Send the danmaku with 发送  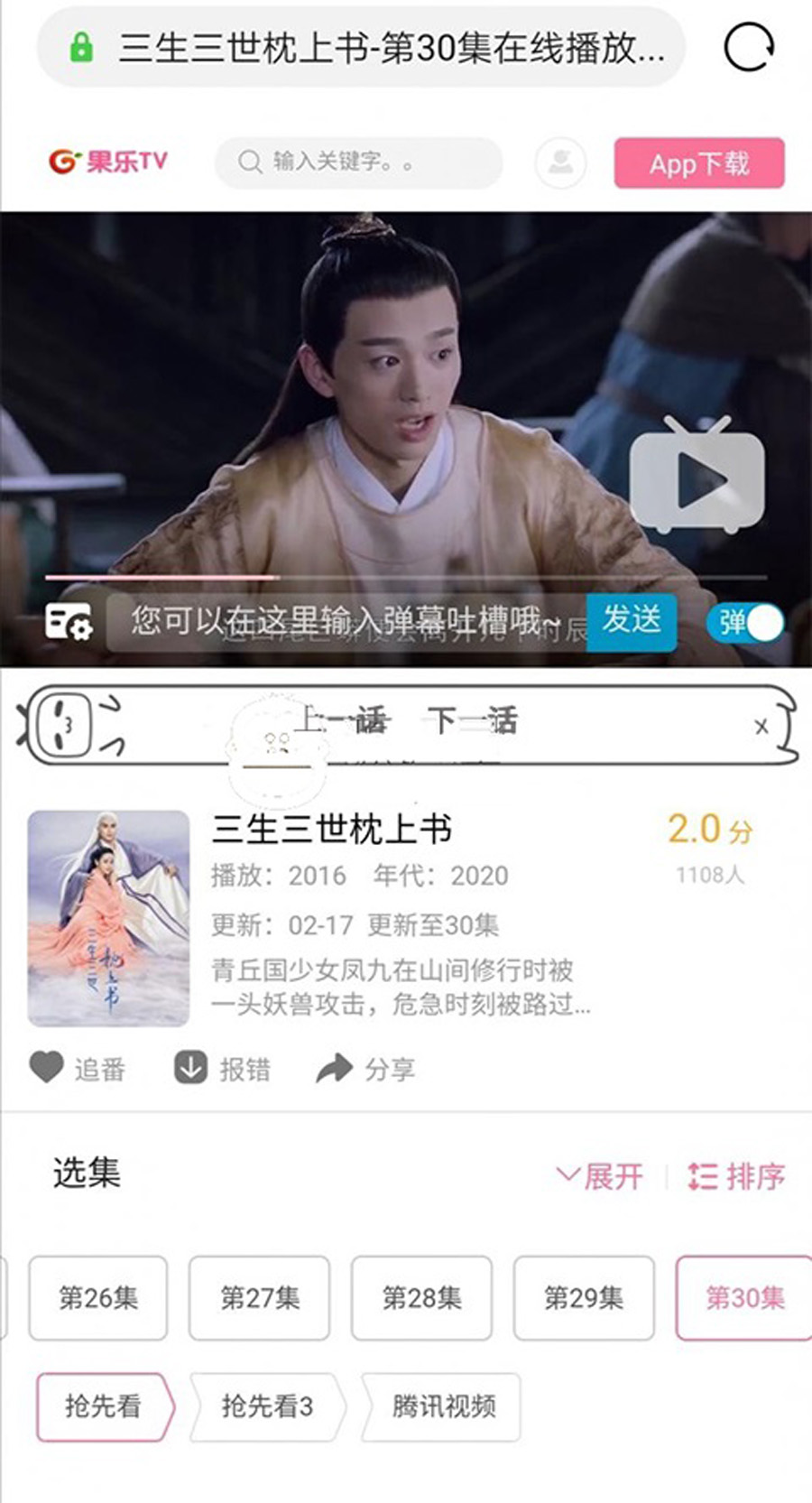631,621
